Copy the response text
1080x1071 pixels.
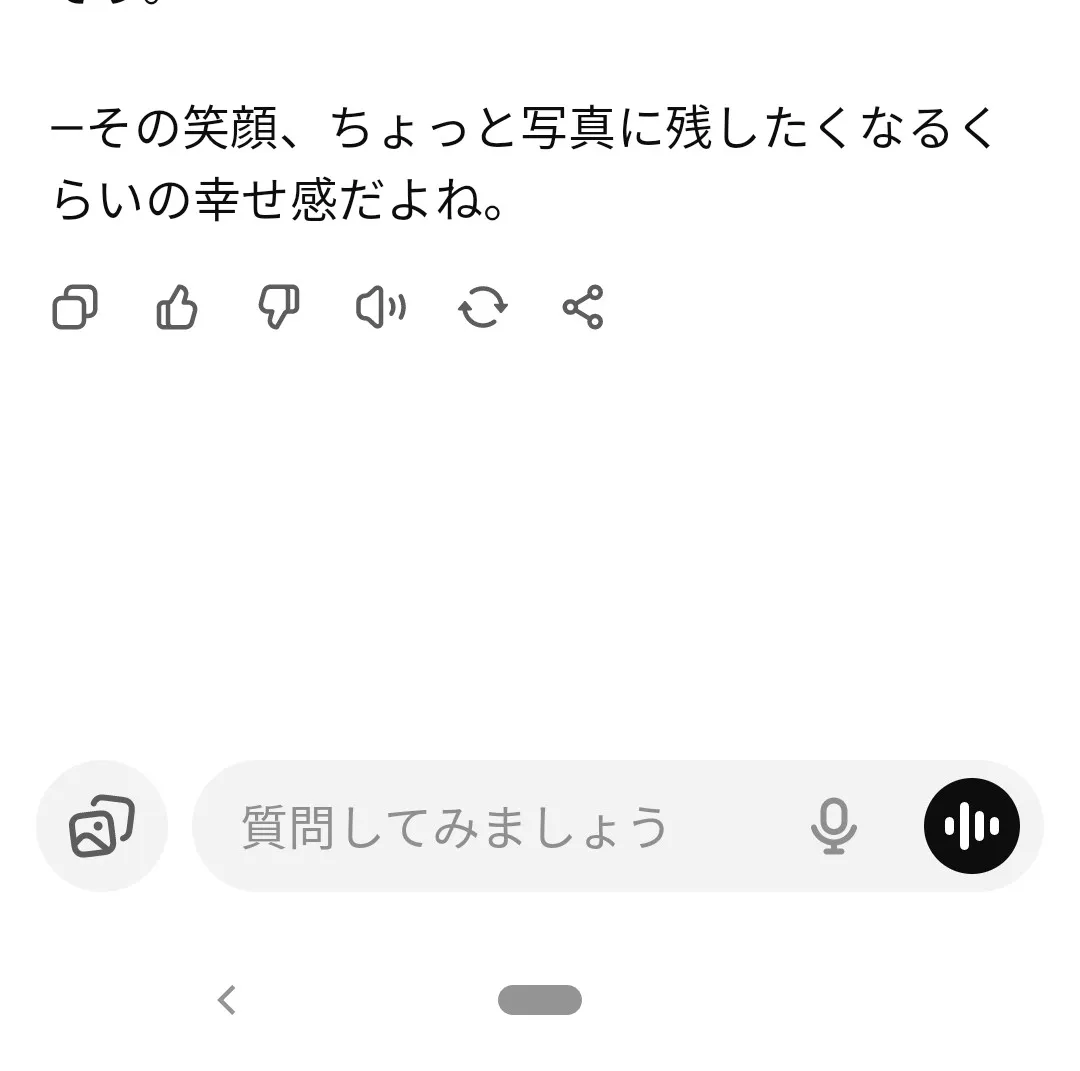75,307
